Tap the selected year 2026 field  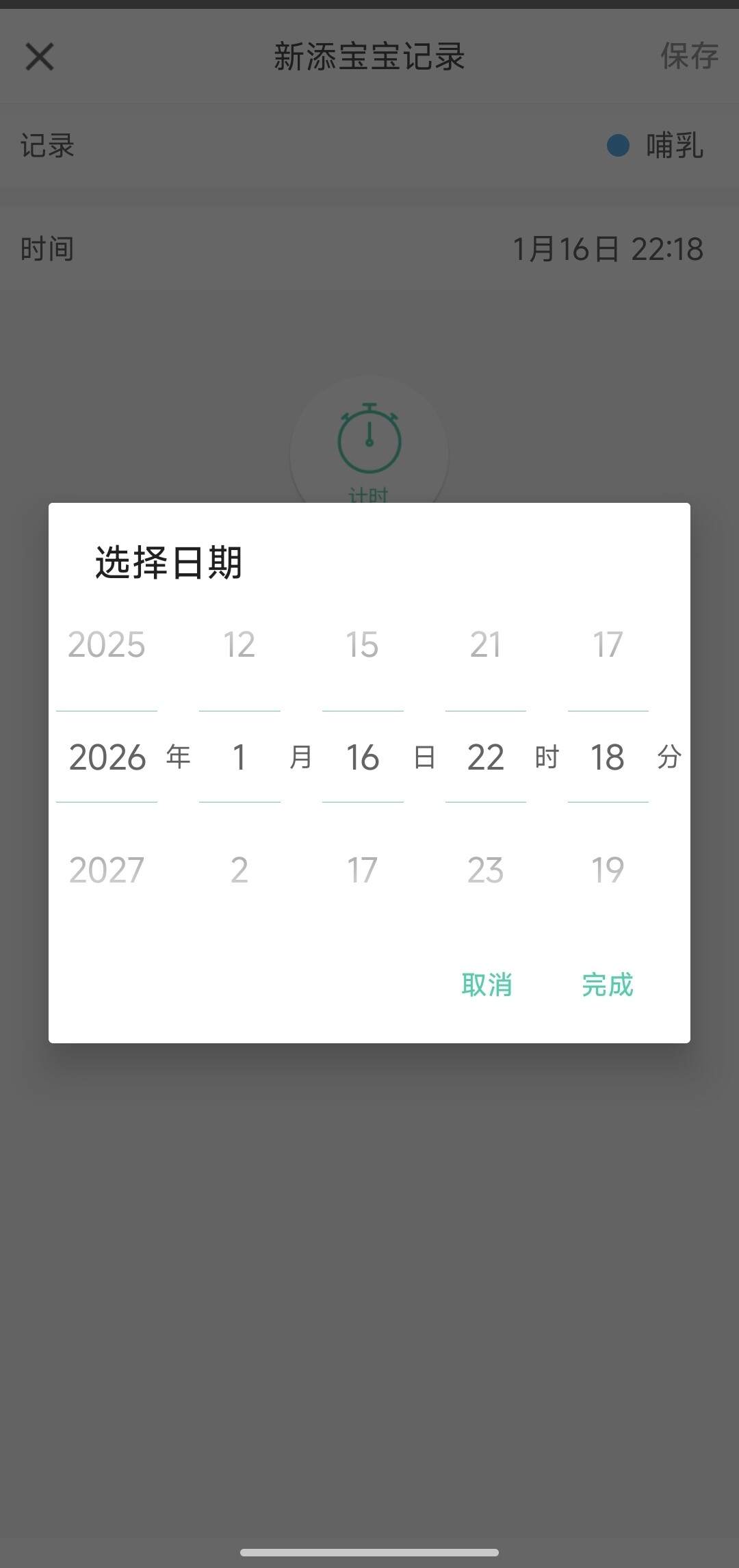(107, 757)
